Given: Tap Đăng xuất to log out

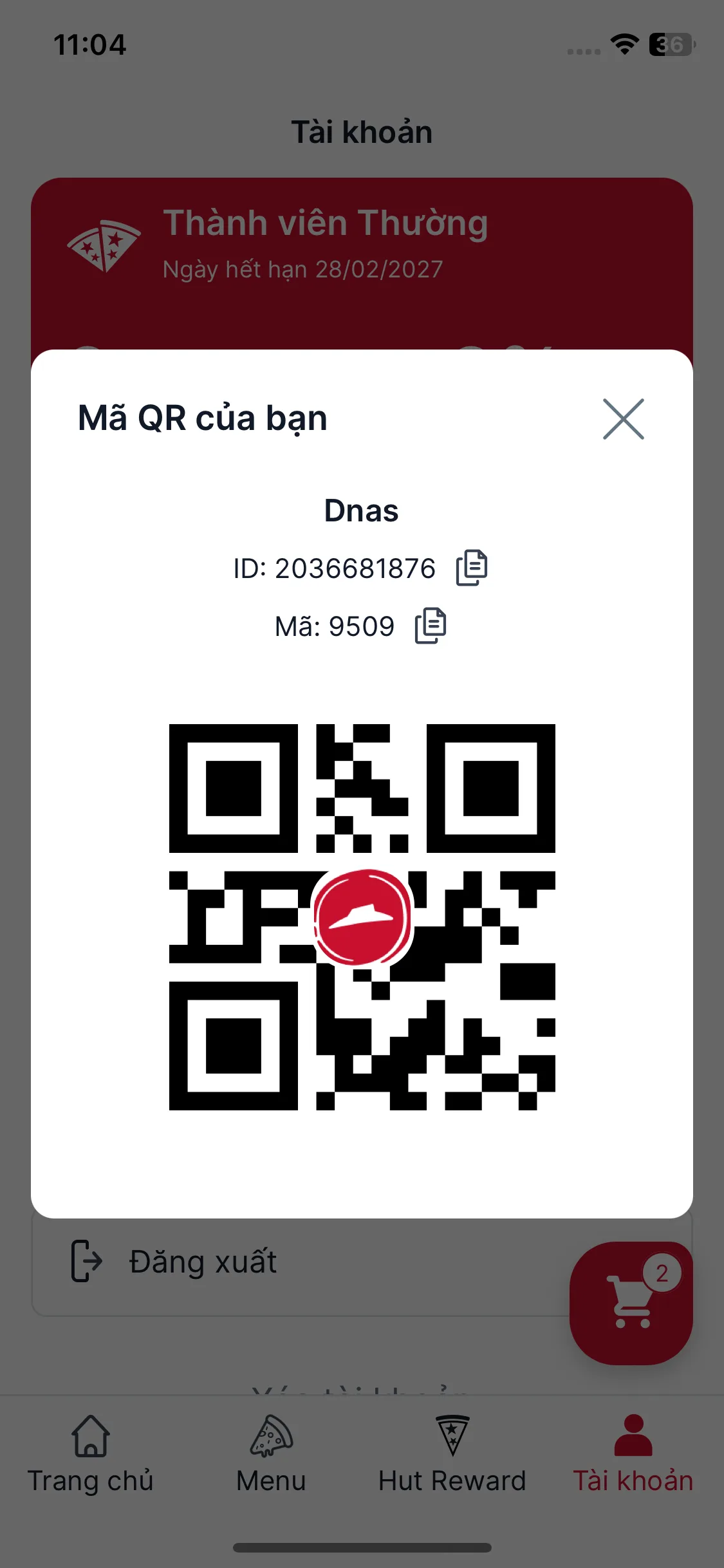Looking at the screenshot, I should tap(203, 1262).
